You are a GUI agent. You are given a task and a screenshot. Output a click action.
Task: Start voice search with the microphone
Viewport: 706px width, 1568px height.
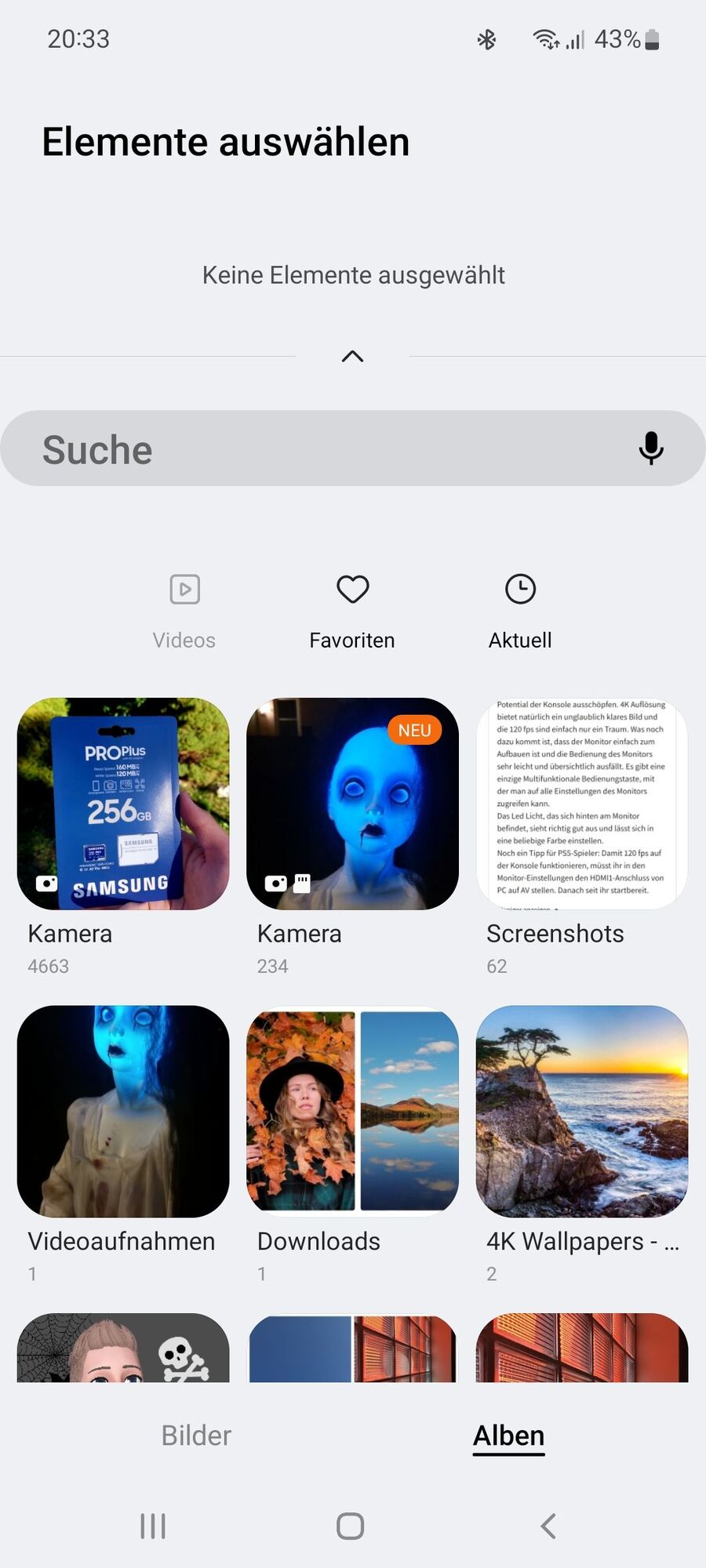pos(650,448)
